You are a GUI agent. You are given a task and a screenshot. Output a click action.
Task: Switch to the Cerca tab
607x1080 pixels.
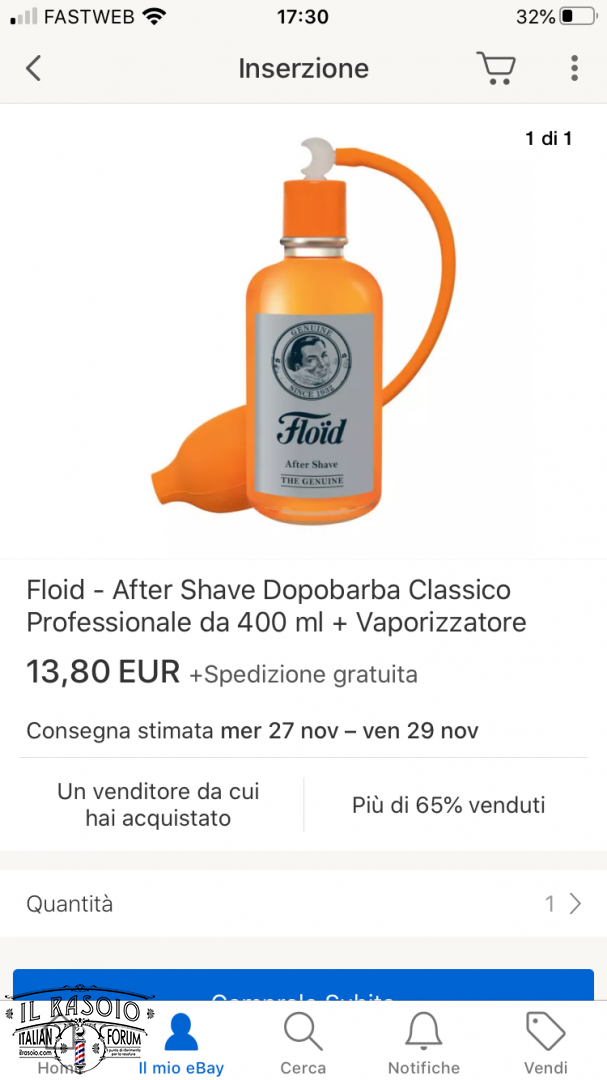(x=303, y=1041)
